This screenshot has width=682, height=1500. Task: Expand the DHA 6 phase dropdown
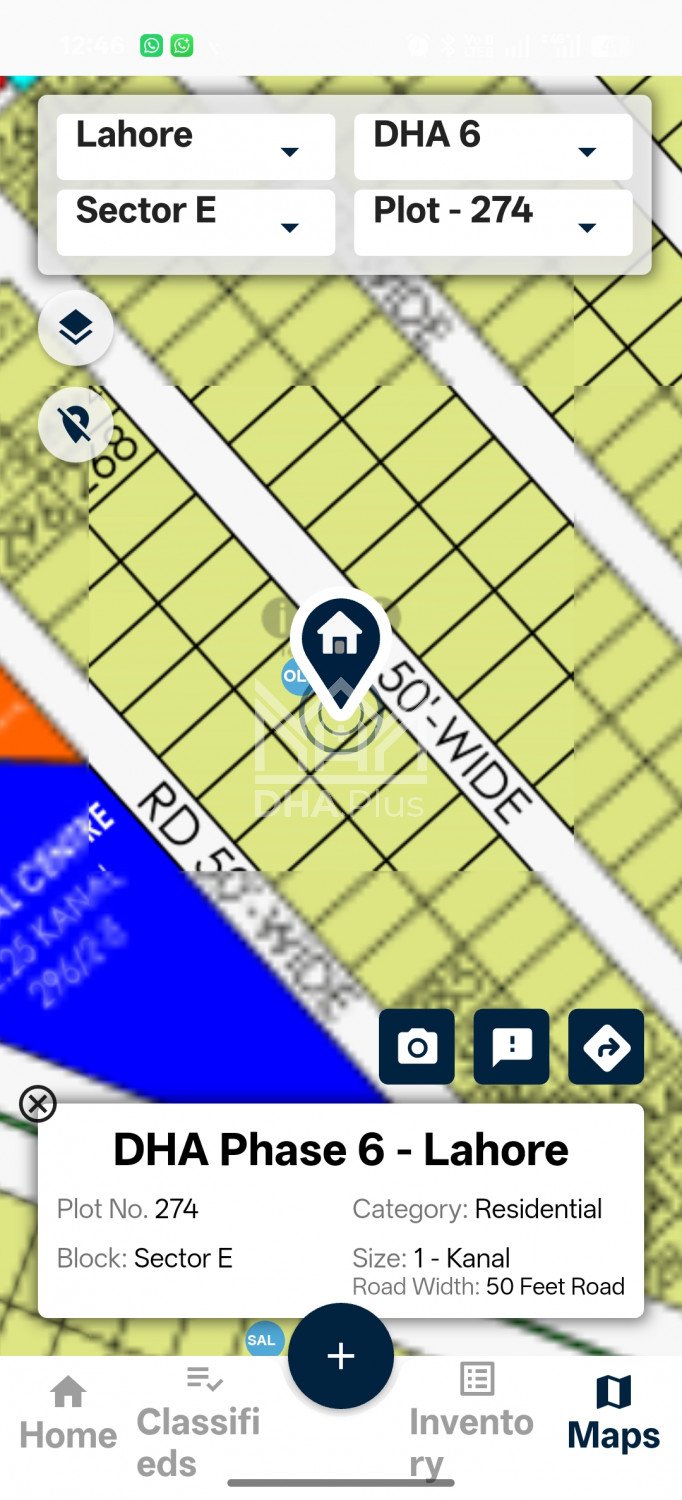point(492,147)
